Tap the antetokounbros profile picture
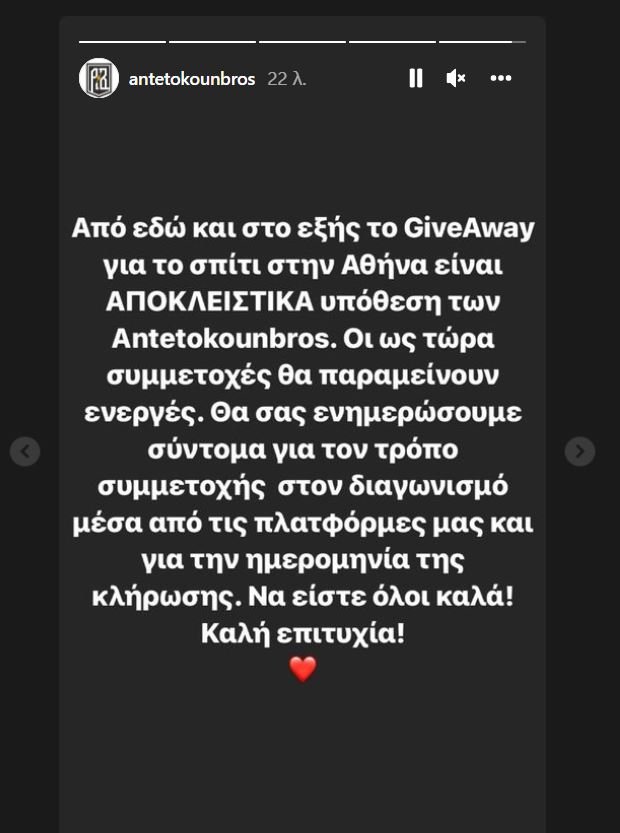The height and width of the screenshot is (833, 620). pyautogui.click(x=99, y=78)
